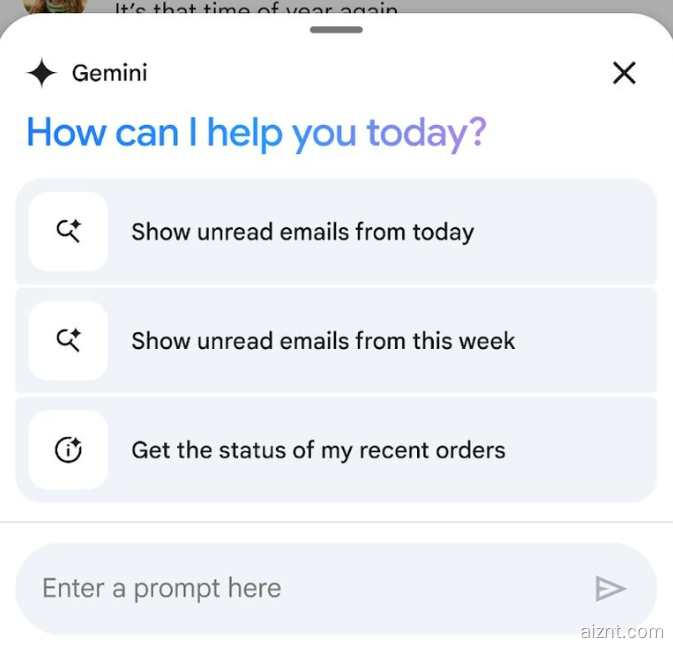The width and height of the screenshot is (673, 648).
Task: Focus the Enter a prompt here field
Action: (x=300, y=588)
